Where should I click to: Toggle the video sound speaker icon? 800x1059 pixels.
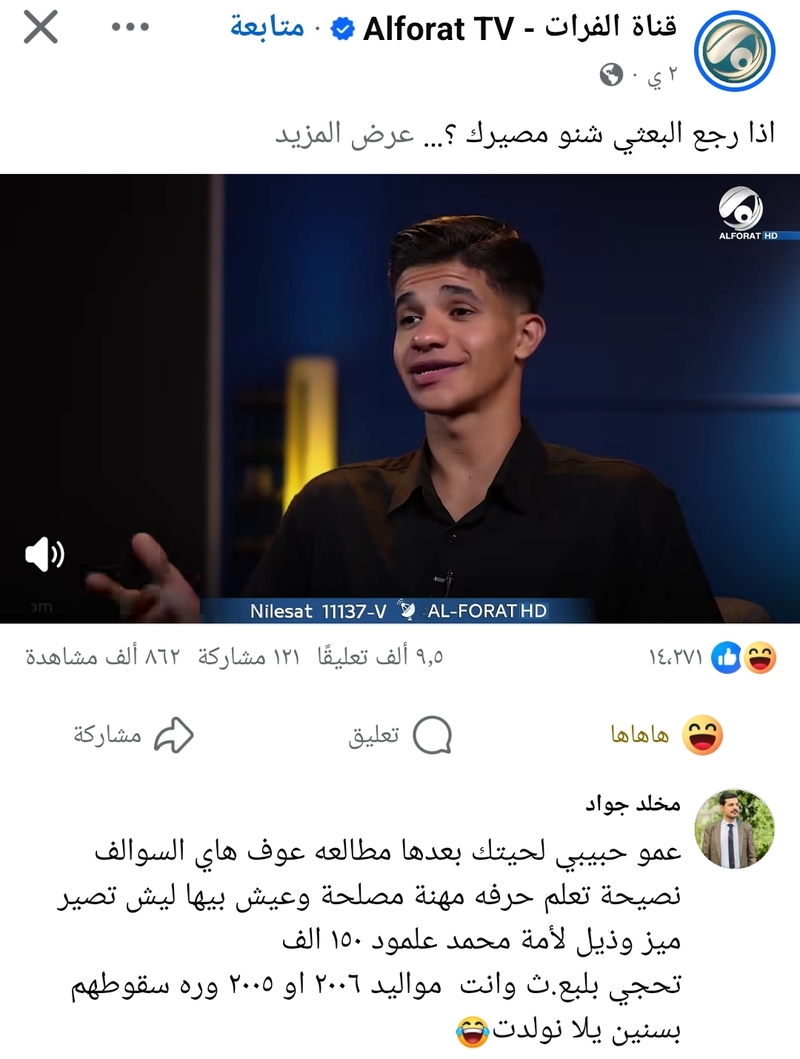click(45, 553)
